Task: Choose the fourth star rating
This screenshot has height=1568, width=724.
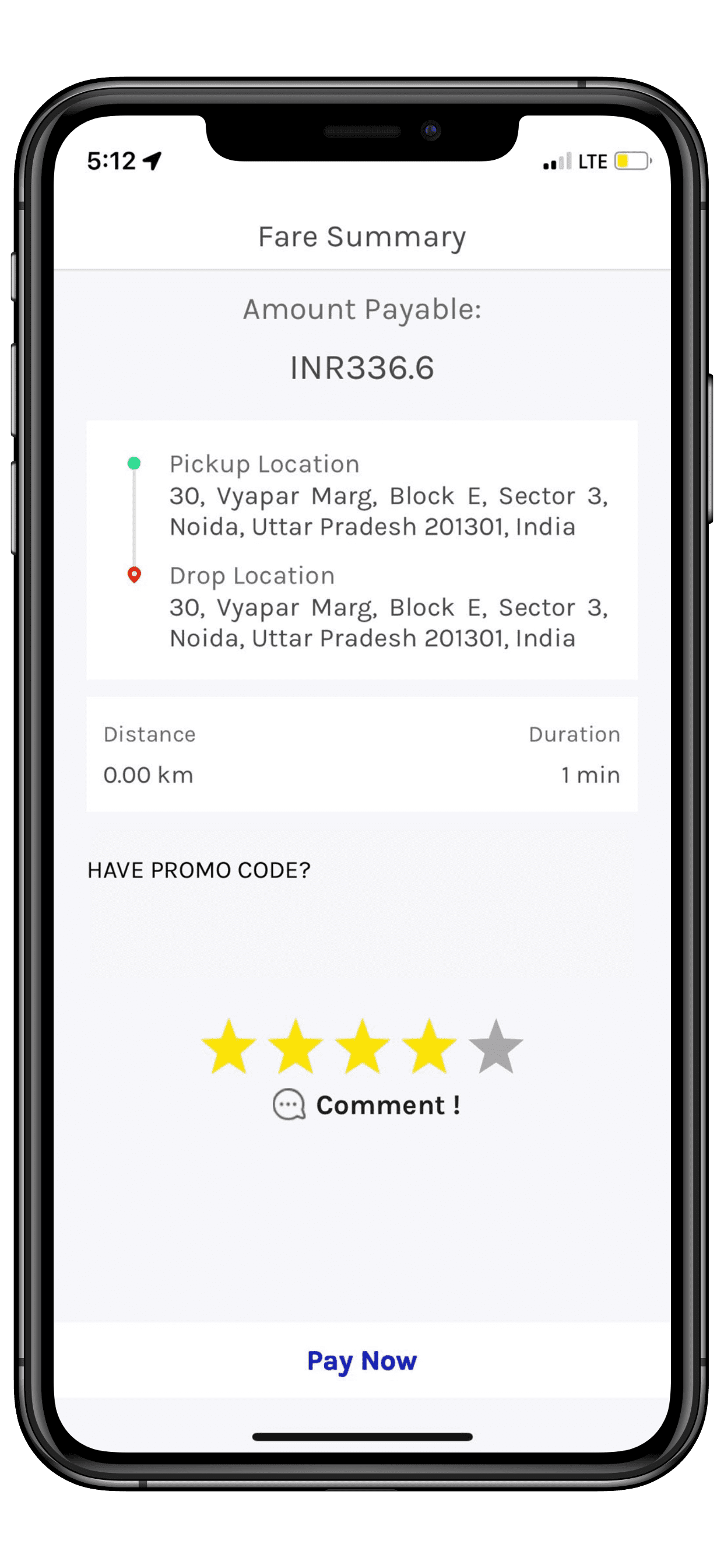Action: click(x=430, y=1046)
